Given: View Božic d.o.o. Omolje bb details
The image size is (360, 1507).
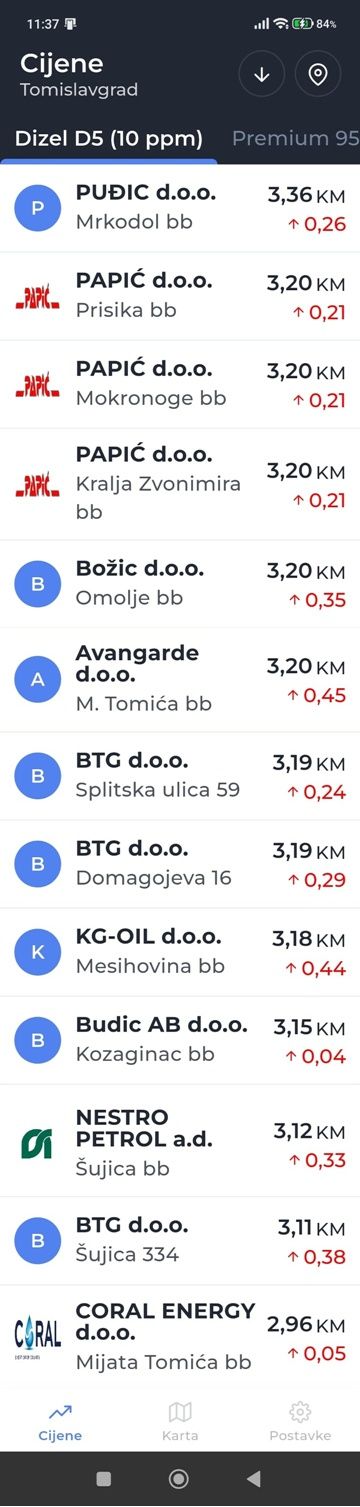Looking at the screenshot, I should (180, 584).
